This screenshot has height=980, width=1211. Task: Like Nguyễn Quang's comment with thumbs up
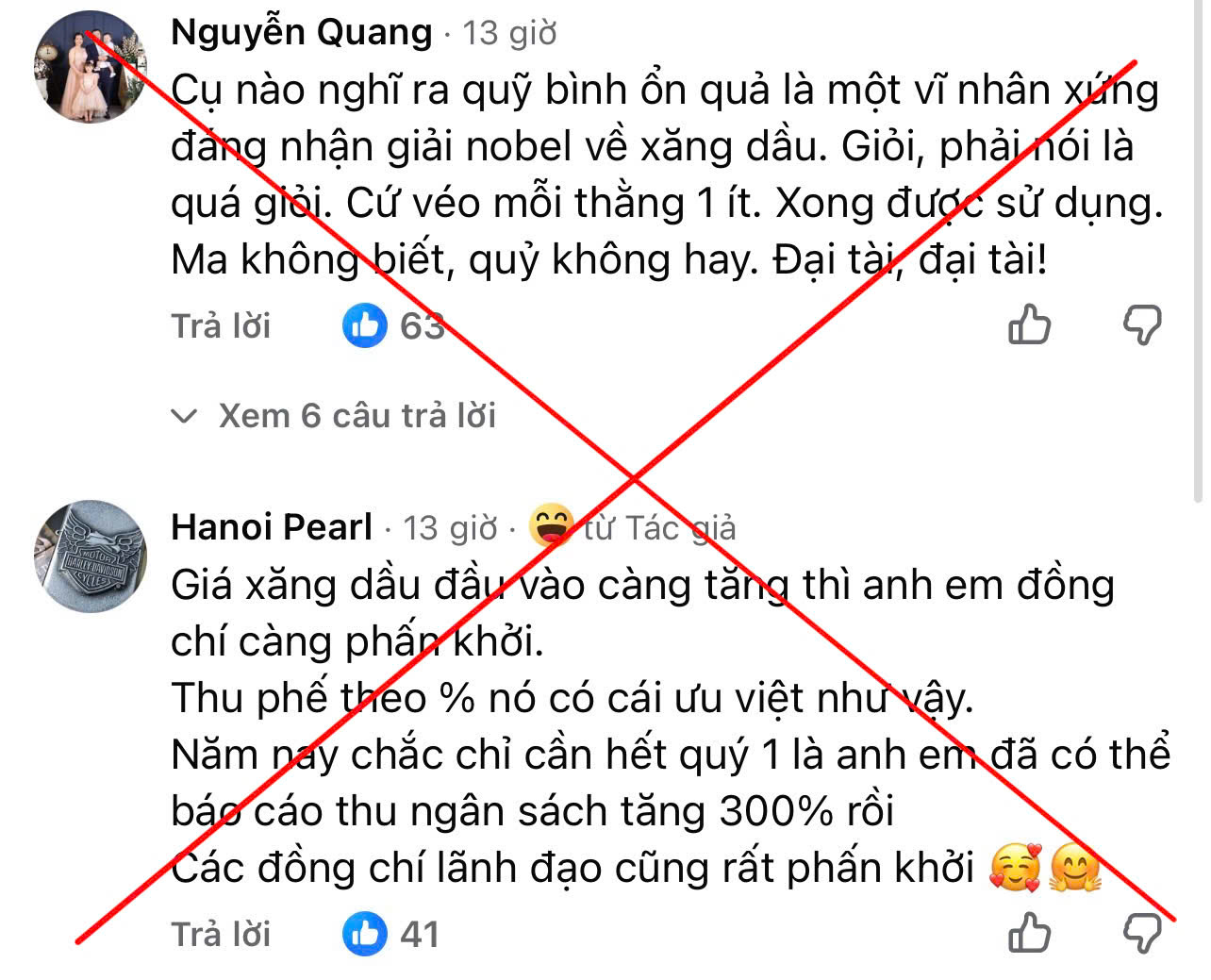tap(1029, 326)
